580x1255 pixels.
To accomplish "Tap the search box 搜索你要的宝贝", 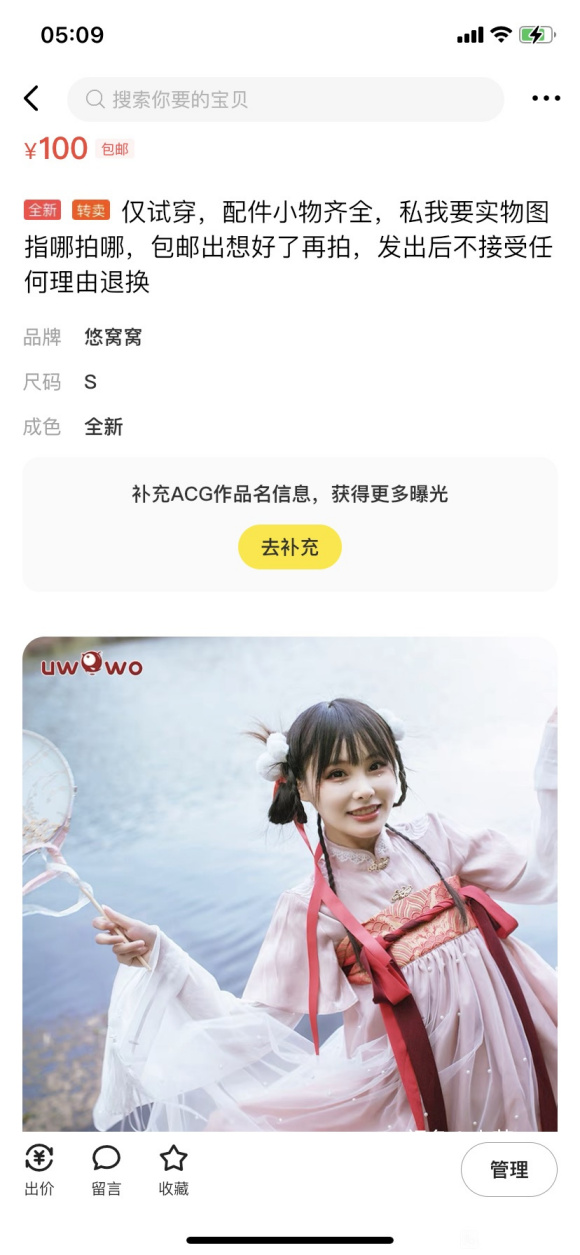I will click(x=286, y=99).
